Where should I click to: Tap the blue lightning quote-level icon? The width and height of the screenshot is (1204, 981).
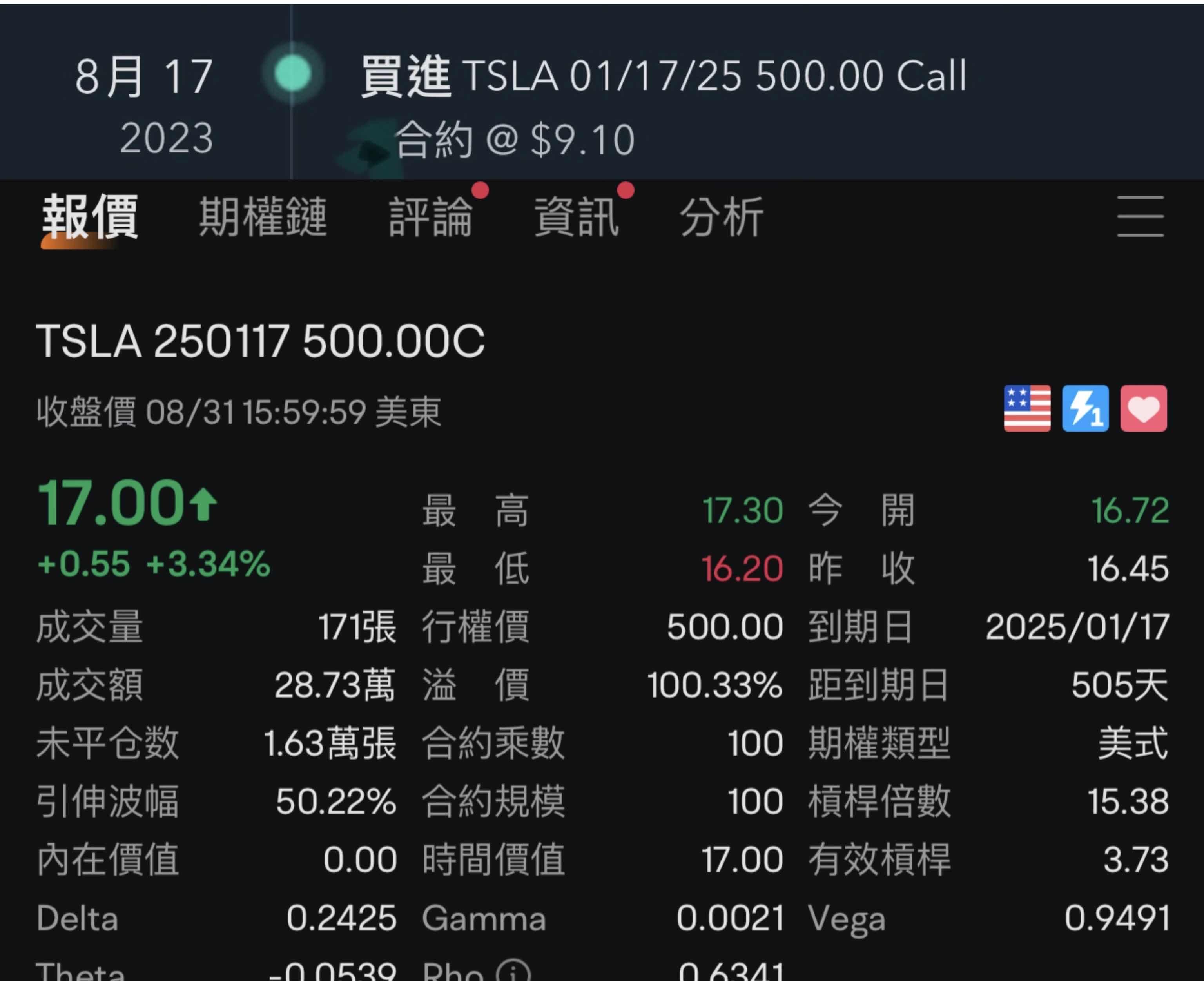(1085, 408)
